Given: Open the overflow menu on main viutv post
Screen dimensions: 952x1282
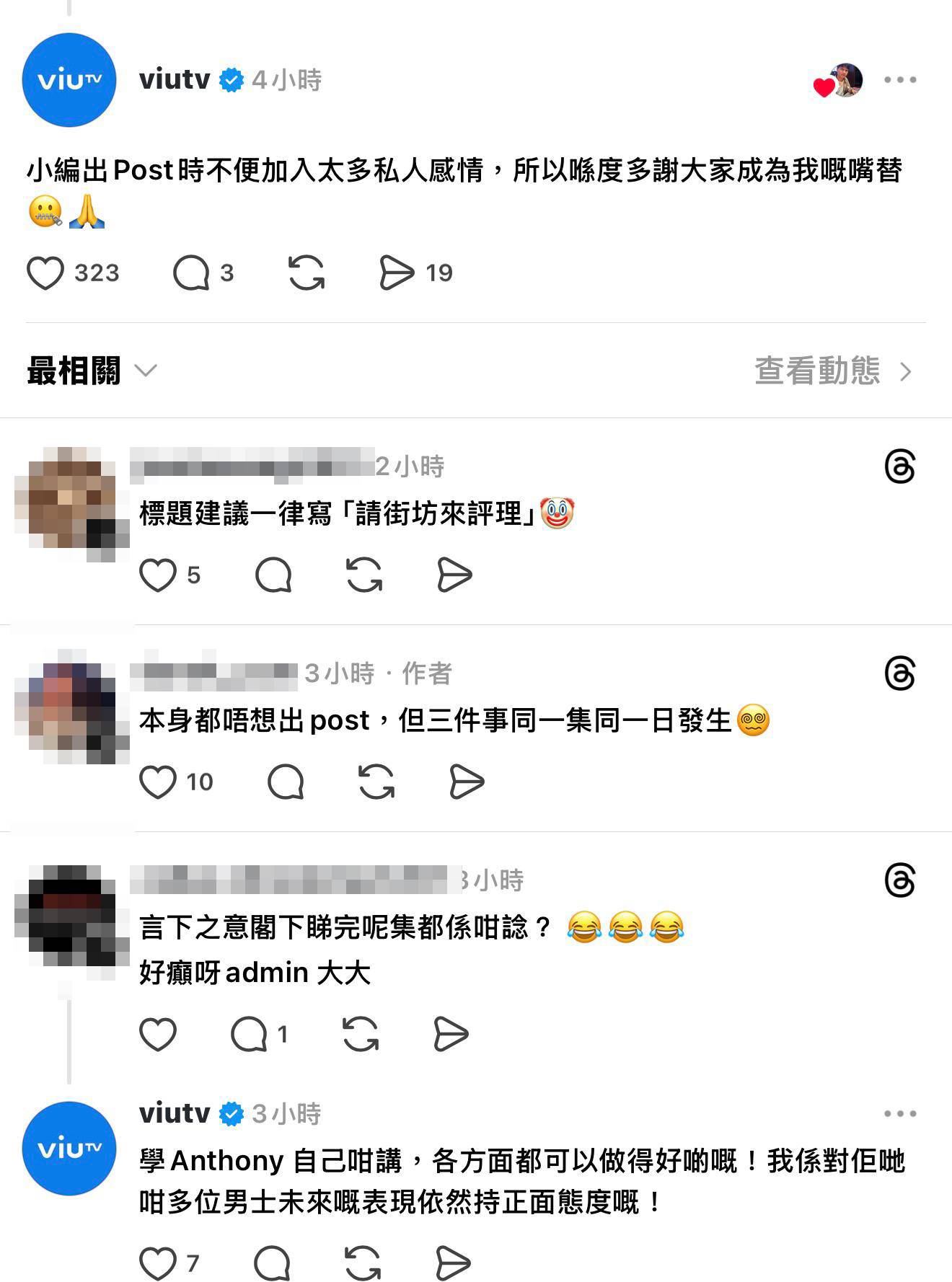Looking at the screenshot, I should pos(900,80).
